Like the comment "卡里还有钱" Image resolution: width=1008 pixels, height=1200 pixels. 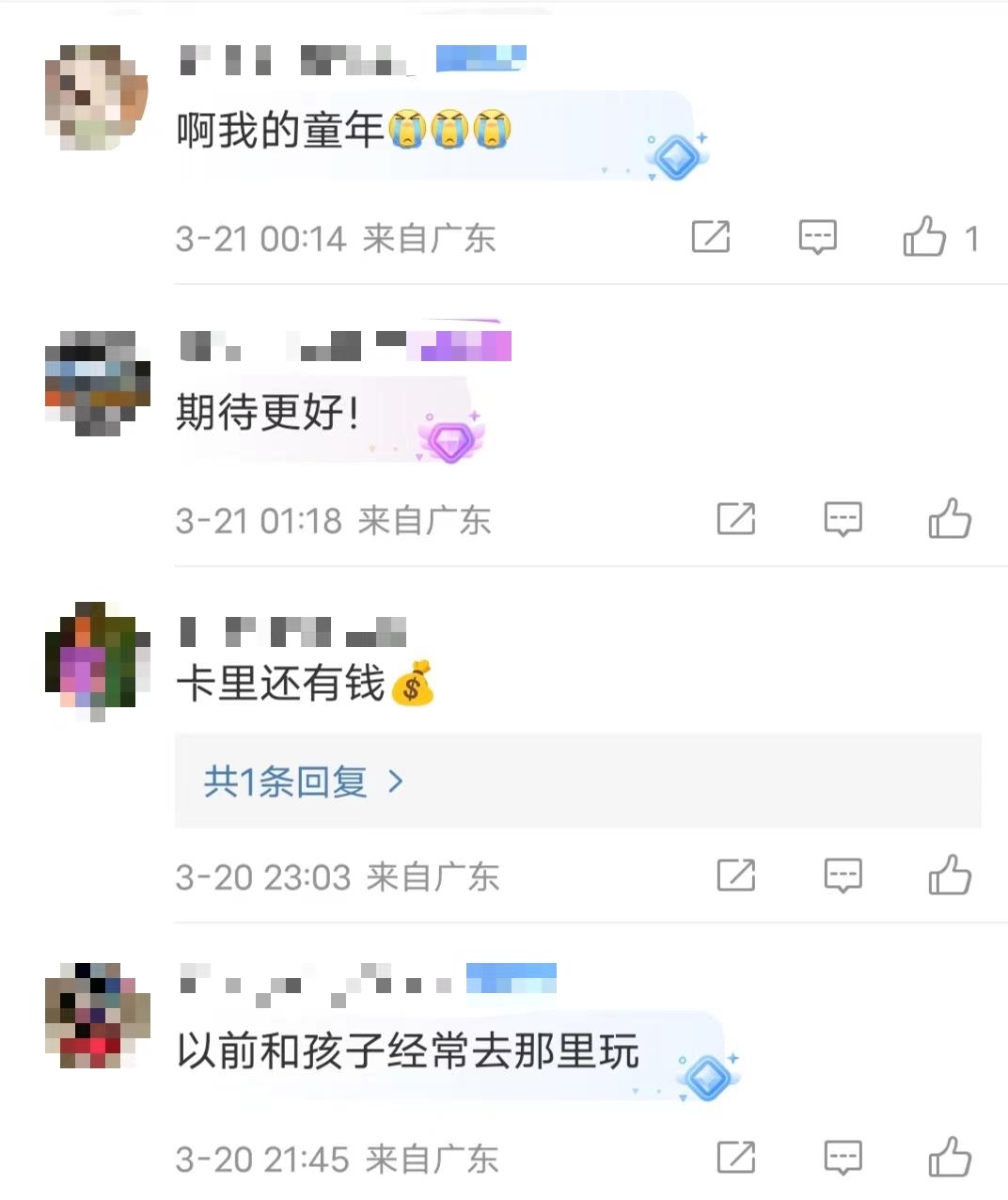[950, 876]
